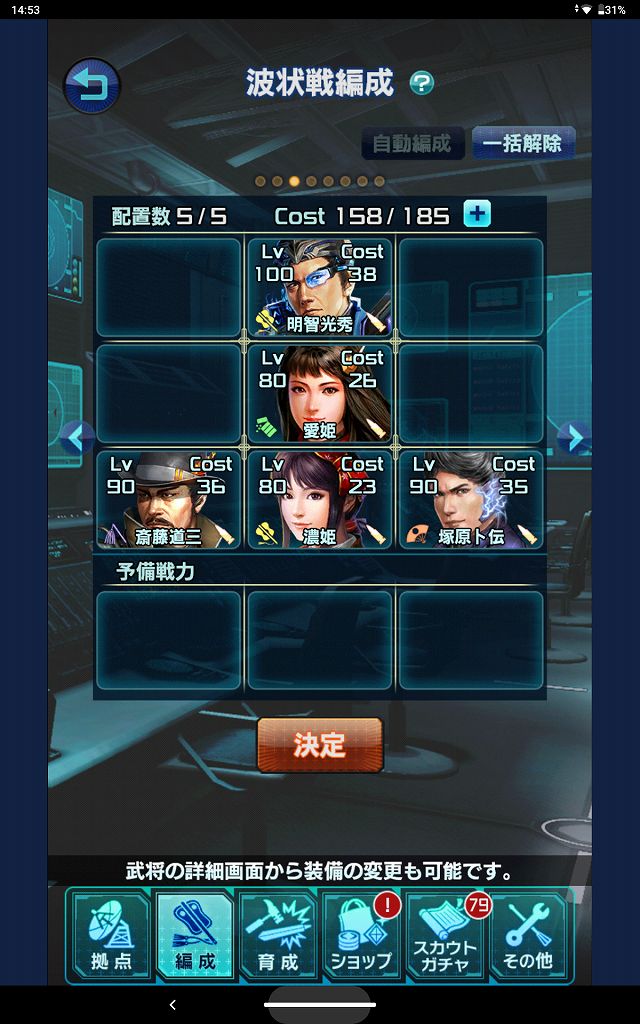Open the その他 tab
Screen dimensions: 640x1024
(528, 934)
